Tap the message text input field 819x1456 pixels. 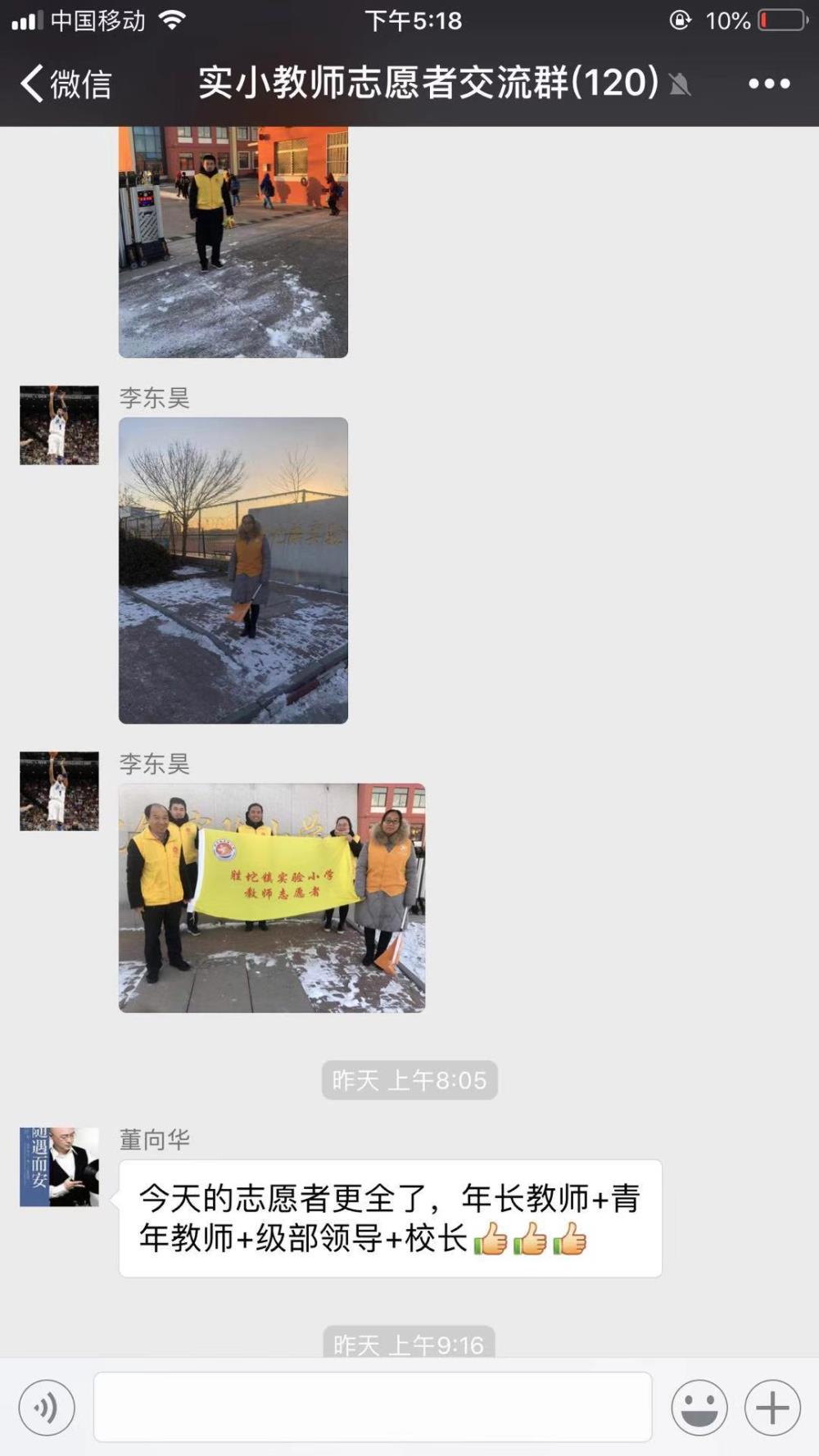[x=373, y=1407]
